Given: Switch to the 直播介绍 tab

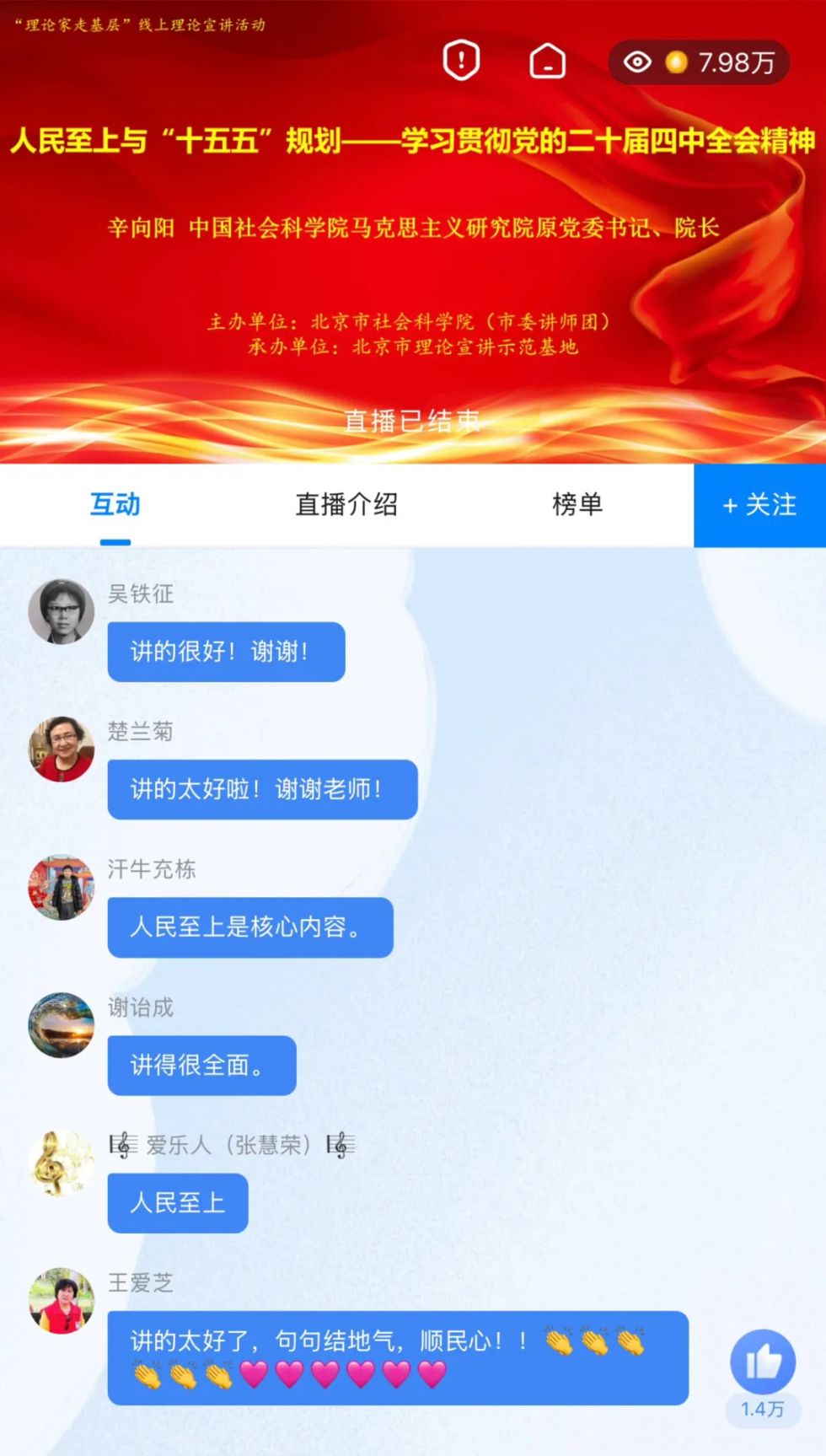Looking at the screenshot, I should click(346, 505).
